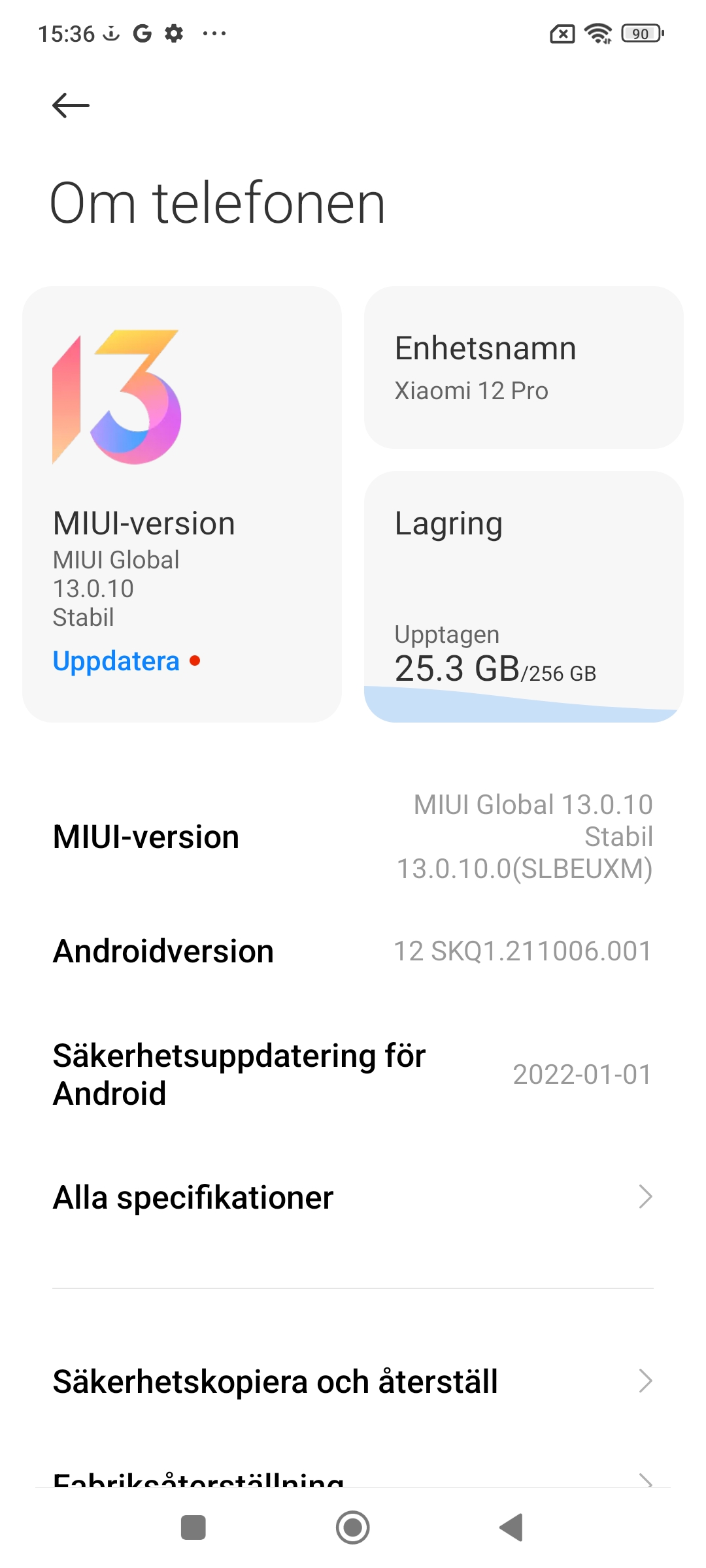Open the MIUI-version card with the 13 logo
This screenshot has height=1568, width=706.
182,504
